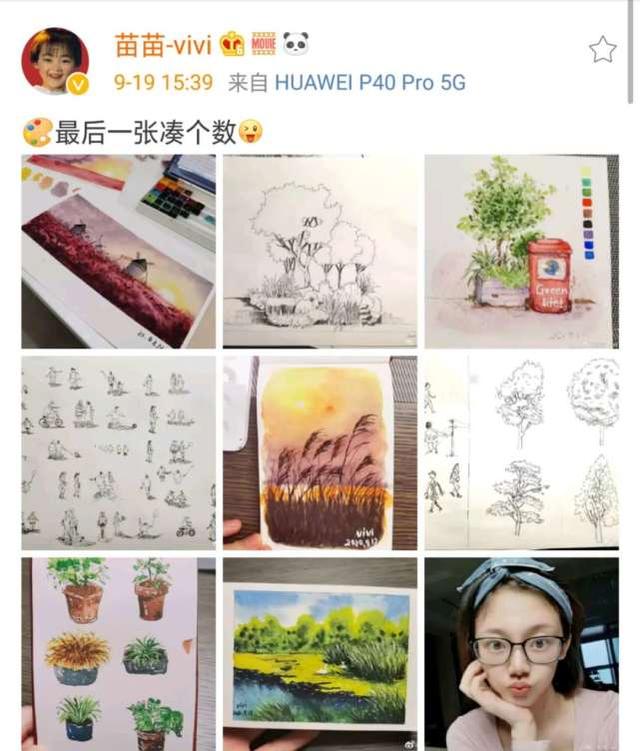Open the small figure sketches image
The height and width of the screenshot is (751, 640).
point(118,452)
